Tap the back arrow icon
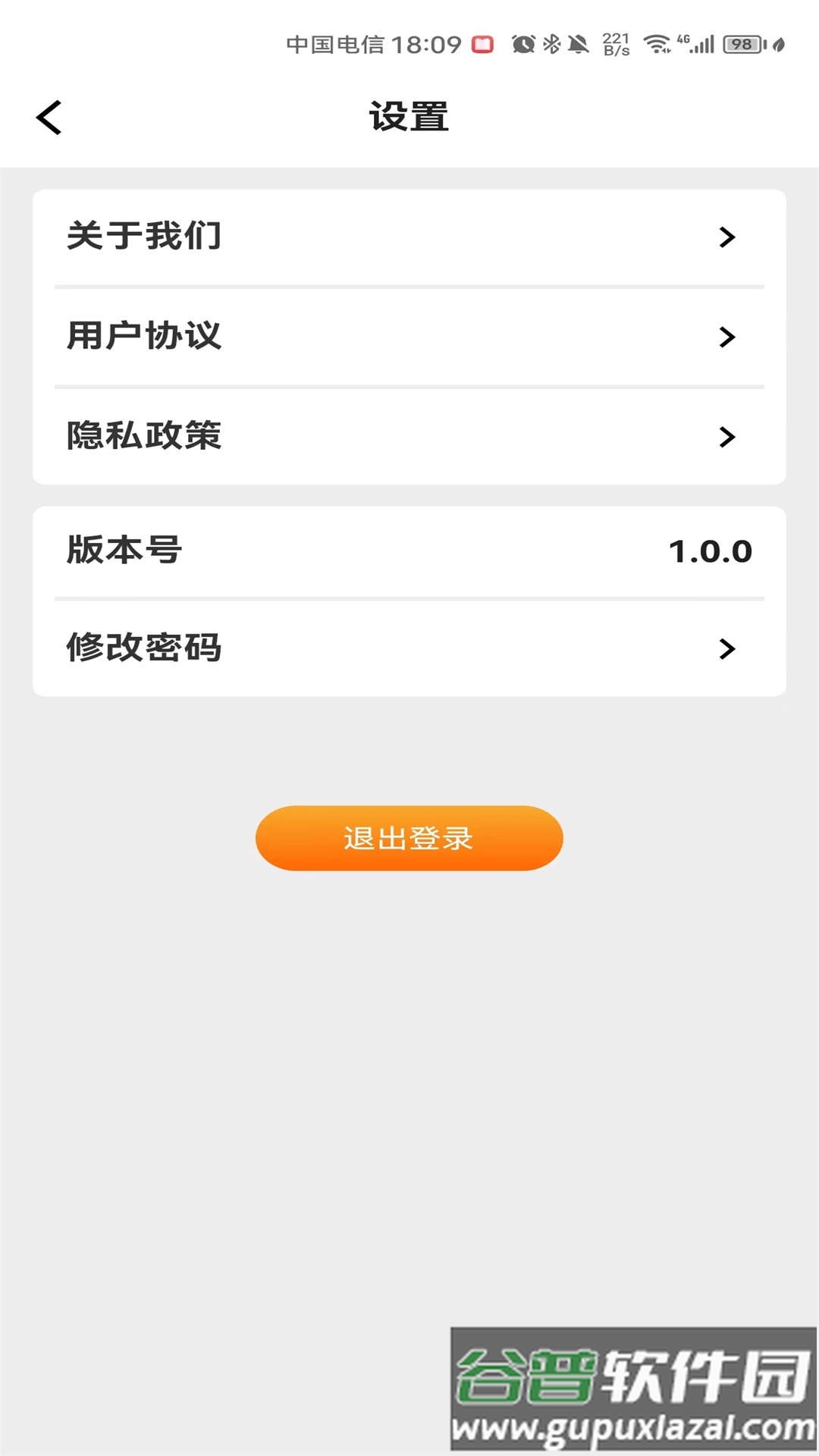 click(49, 118)
